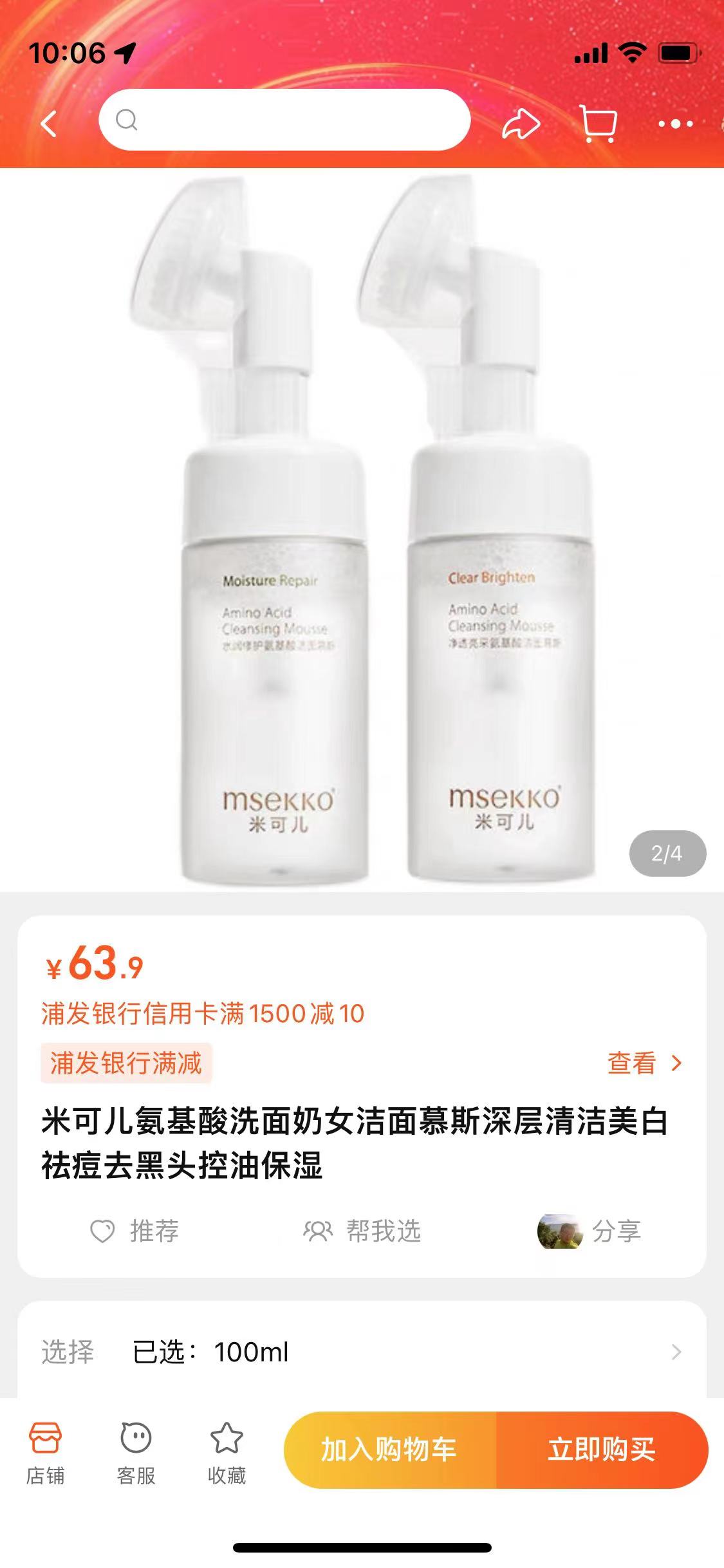The height and width of the screenshot is (1568, 724).
Task: Open the search box at top
Action: coord(284,120)
